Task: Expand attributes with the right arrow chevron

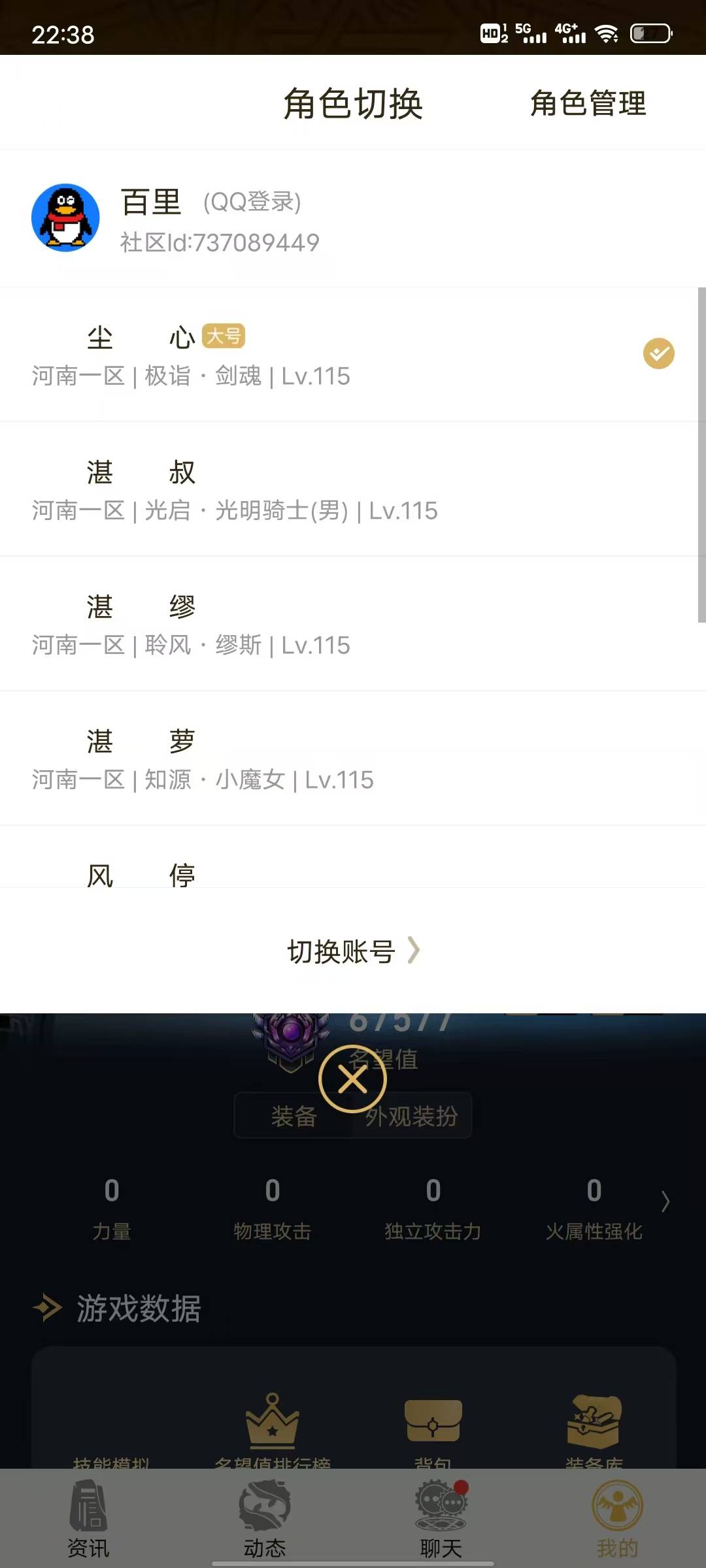Action: click(x=665, y=1202)
